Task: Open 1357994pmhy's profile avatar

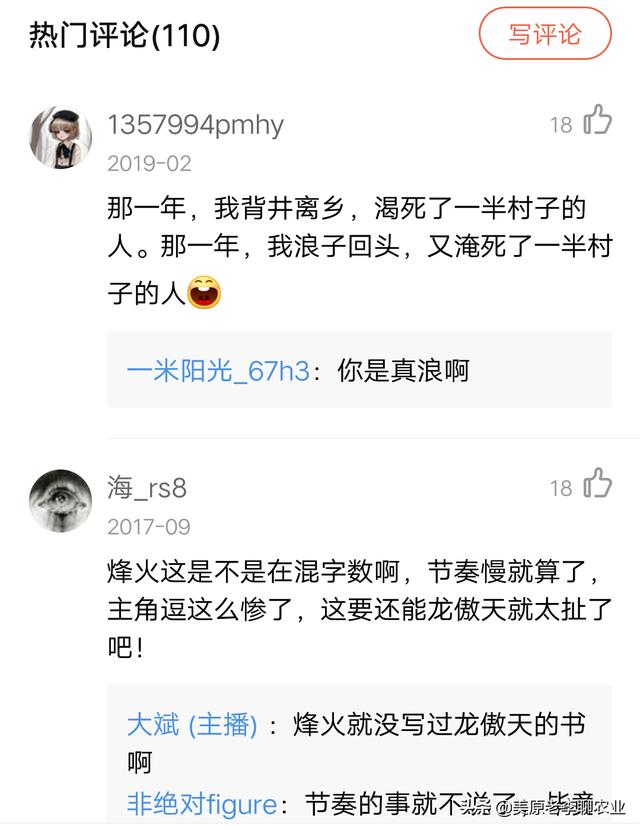Action: point(61,137)
